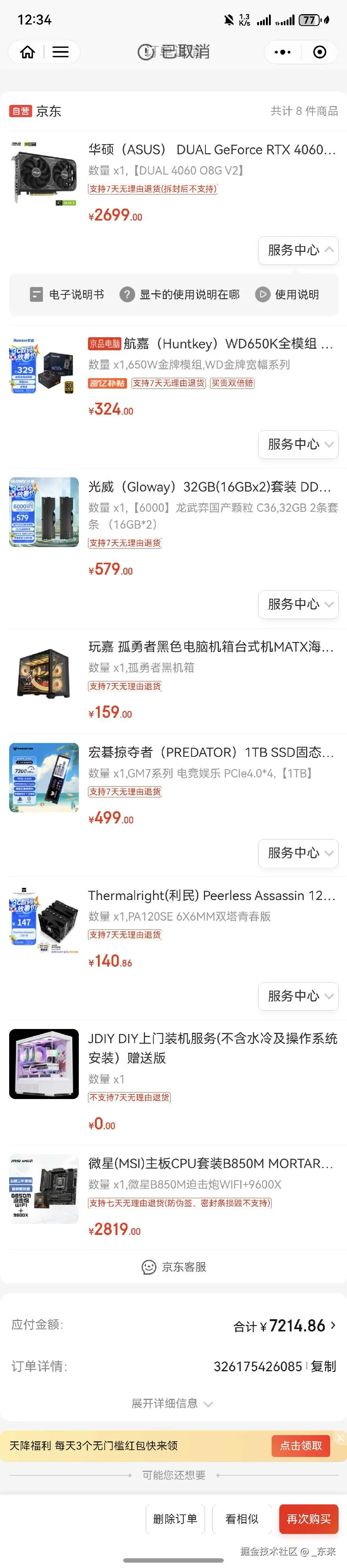This screenshot has height=1568, width=347.
Task: Tap the 显卡的使用说明在哪 question
Action: (x=179, y=295)
